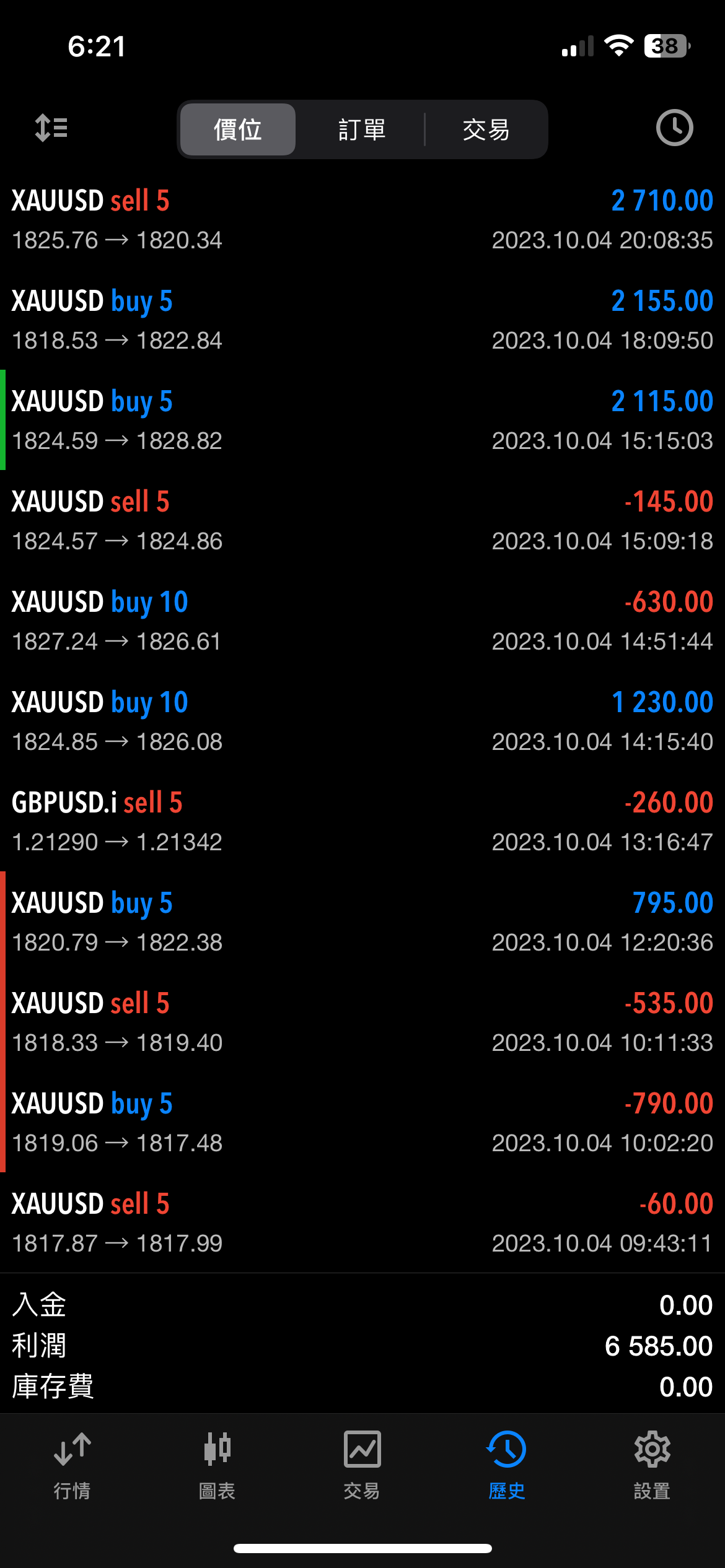Expand XAUUSD buy 5 with 795.00 profit
This screenshot has height=1568, width=725.
pos(362,921)
